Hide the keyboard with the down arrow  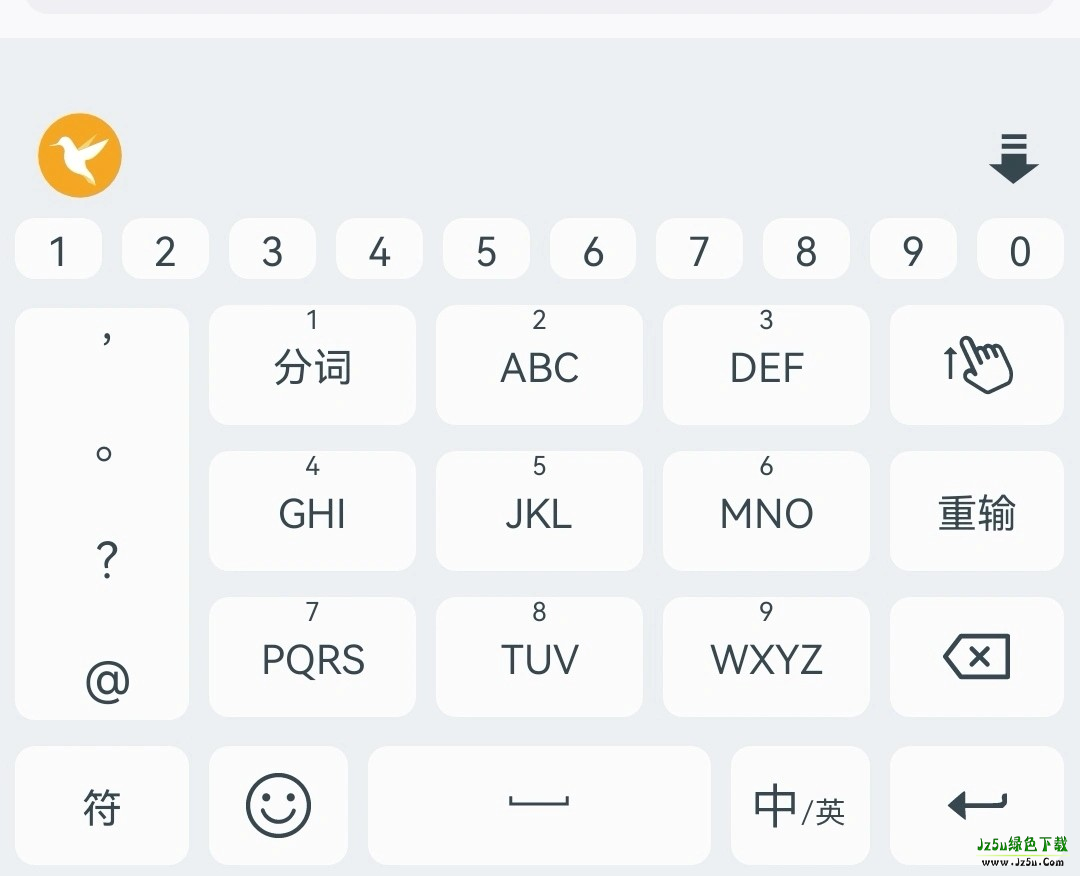(1013, 159)
